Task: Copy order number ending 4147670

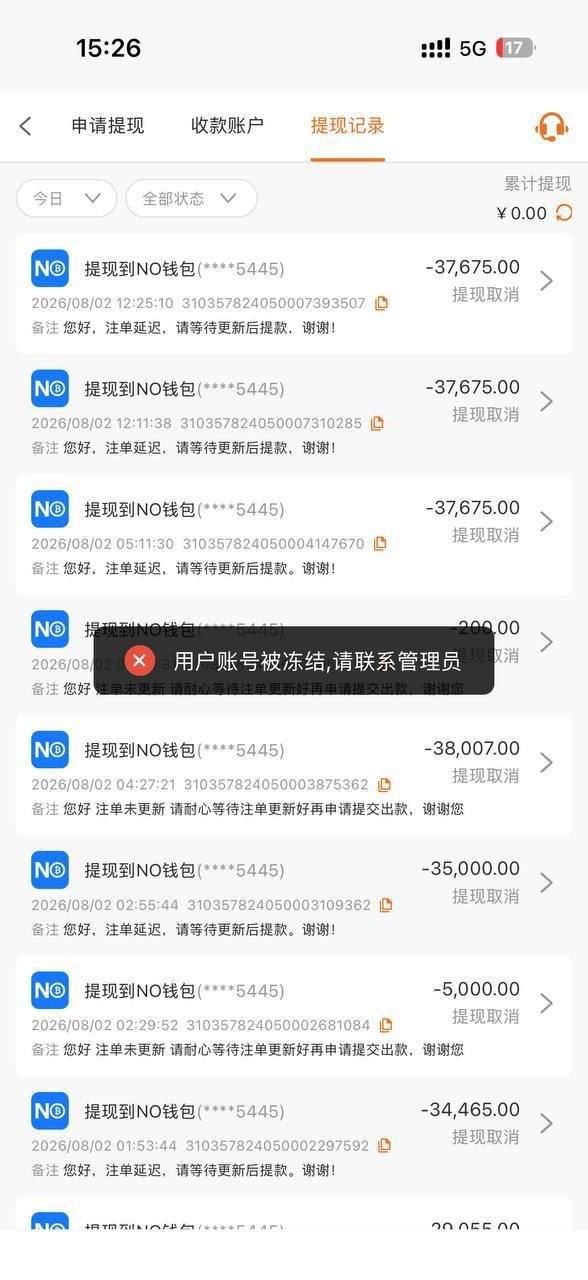Action: [x=380, y=544]
